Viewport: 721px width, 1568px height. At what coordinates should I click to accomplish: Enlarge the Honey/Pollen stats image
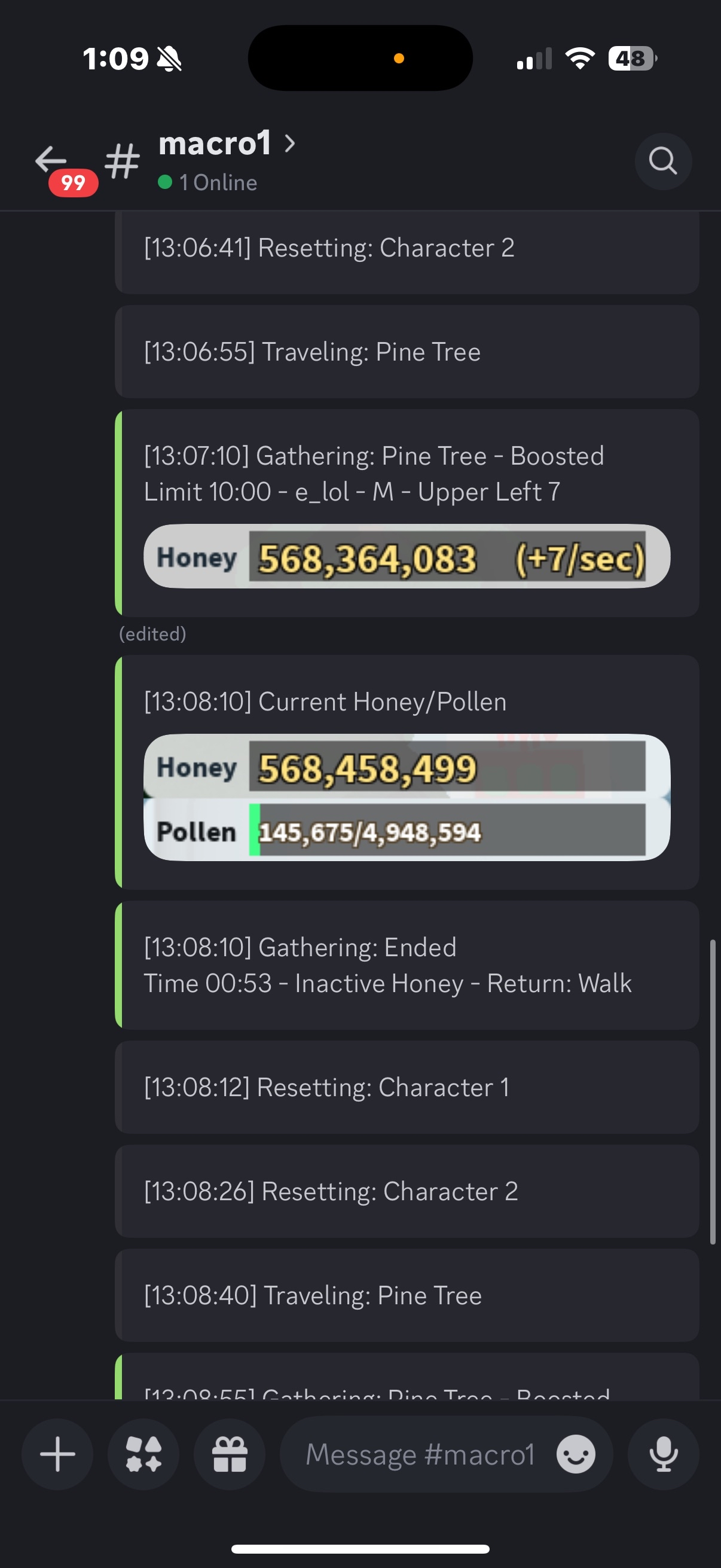click(x=407, y=797)
